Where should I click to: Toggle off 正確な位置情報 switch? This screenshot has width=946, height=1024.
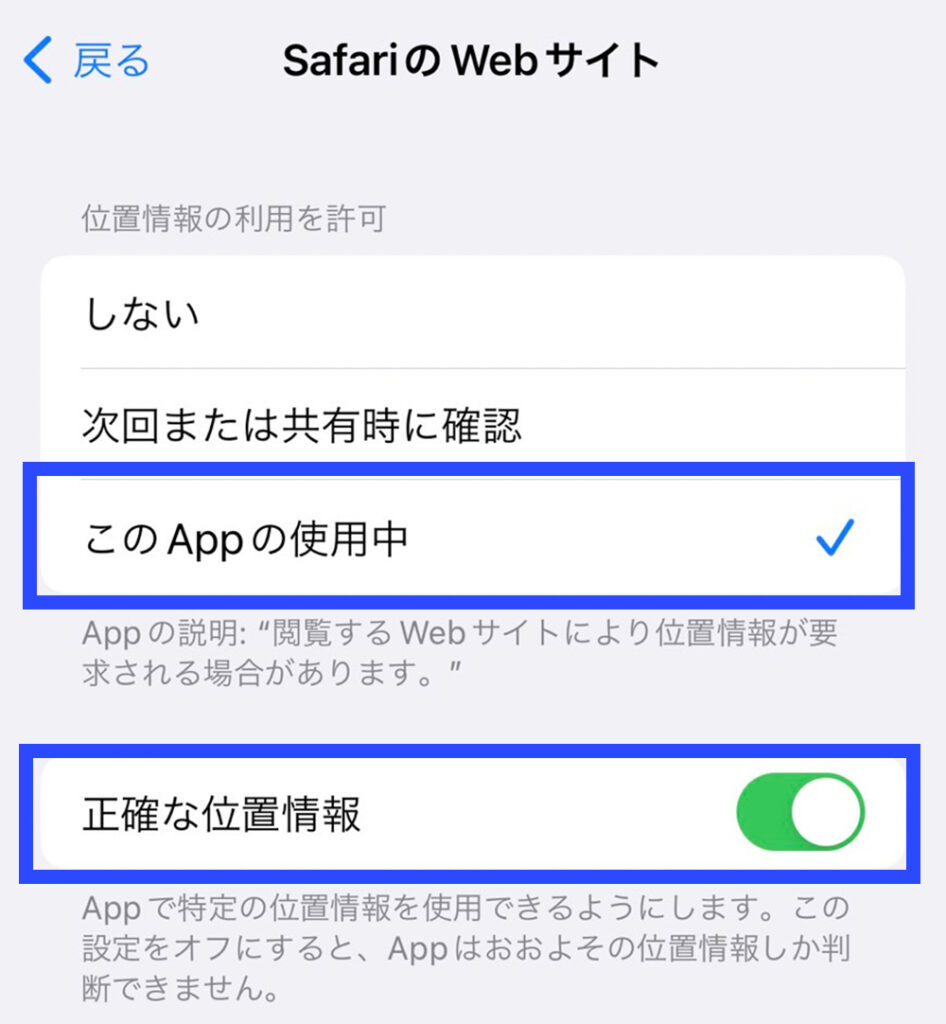799,812
